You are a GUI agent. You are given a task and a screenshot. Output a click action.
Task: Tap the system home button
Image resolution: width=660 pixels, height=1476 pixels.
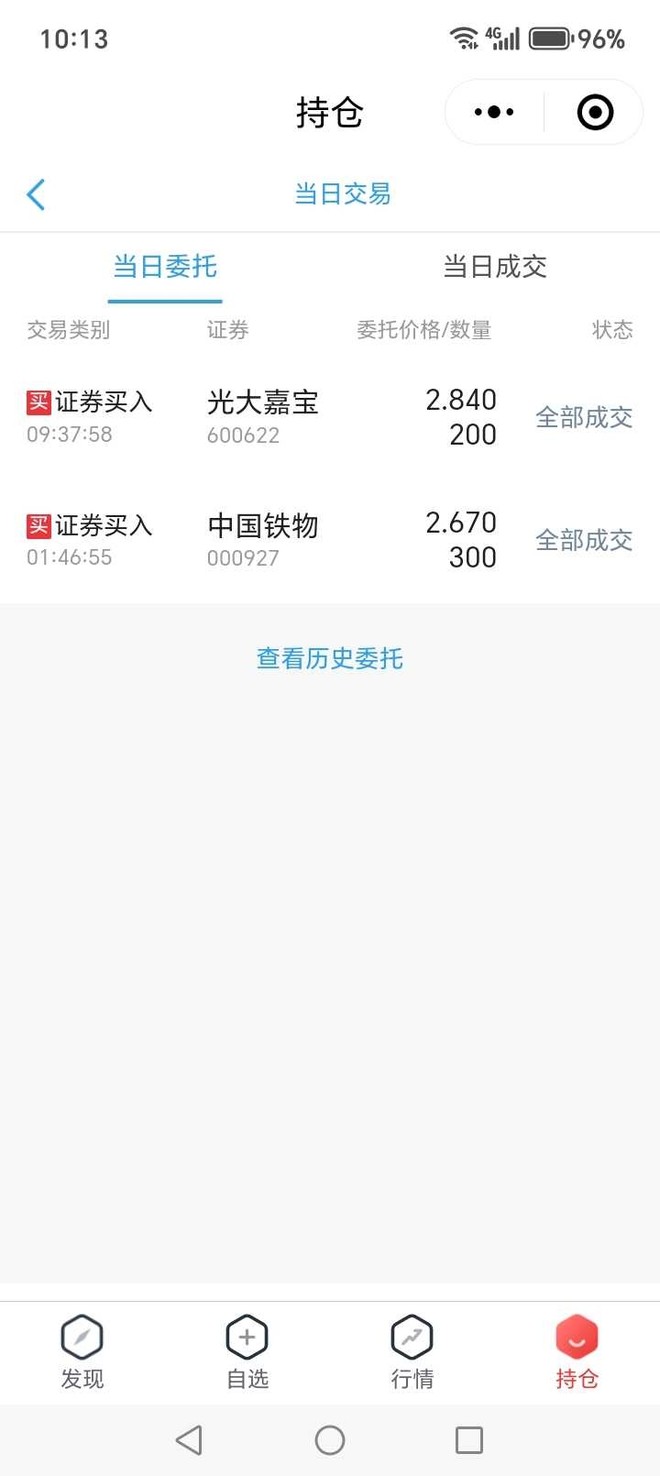(x=330, y=1440)
